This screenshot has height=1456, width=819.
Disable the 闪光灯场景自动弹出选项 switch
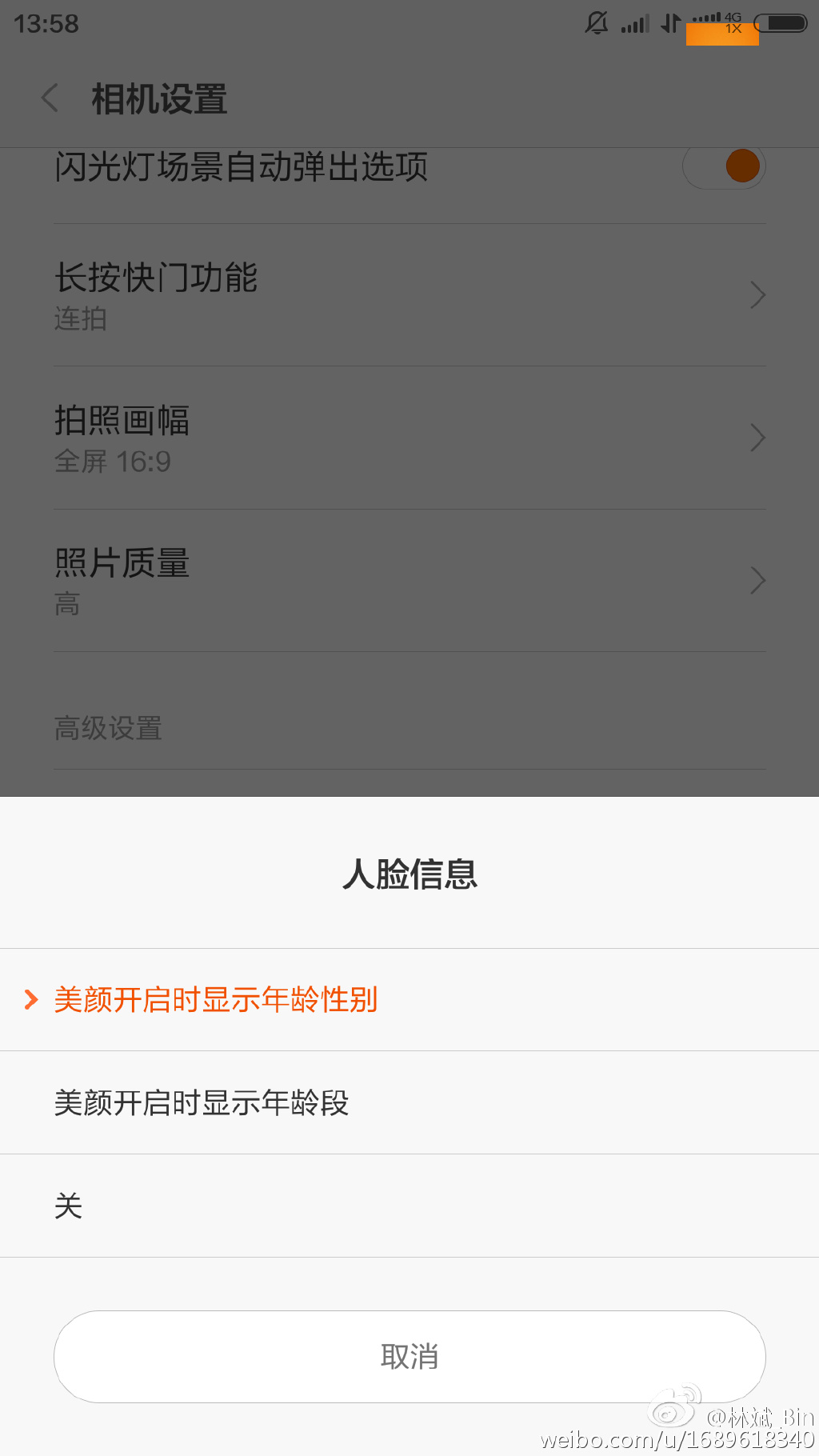[723, 166]
